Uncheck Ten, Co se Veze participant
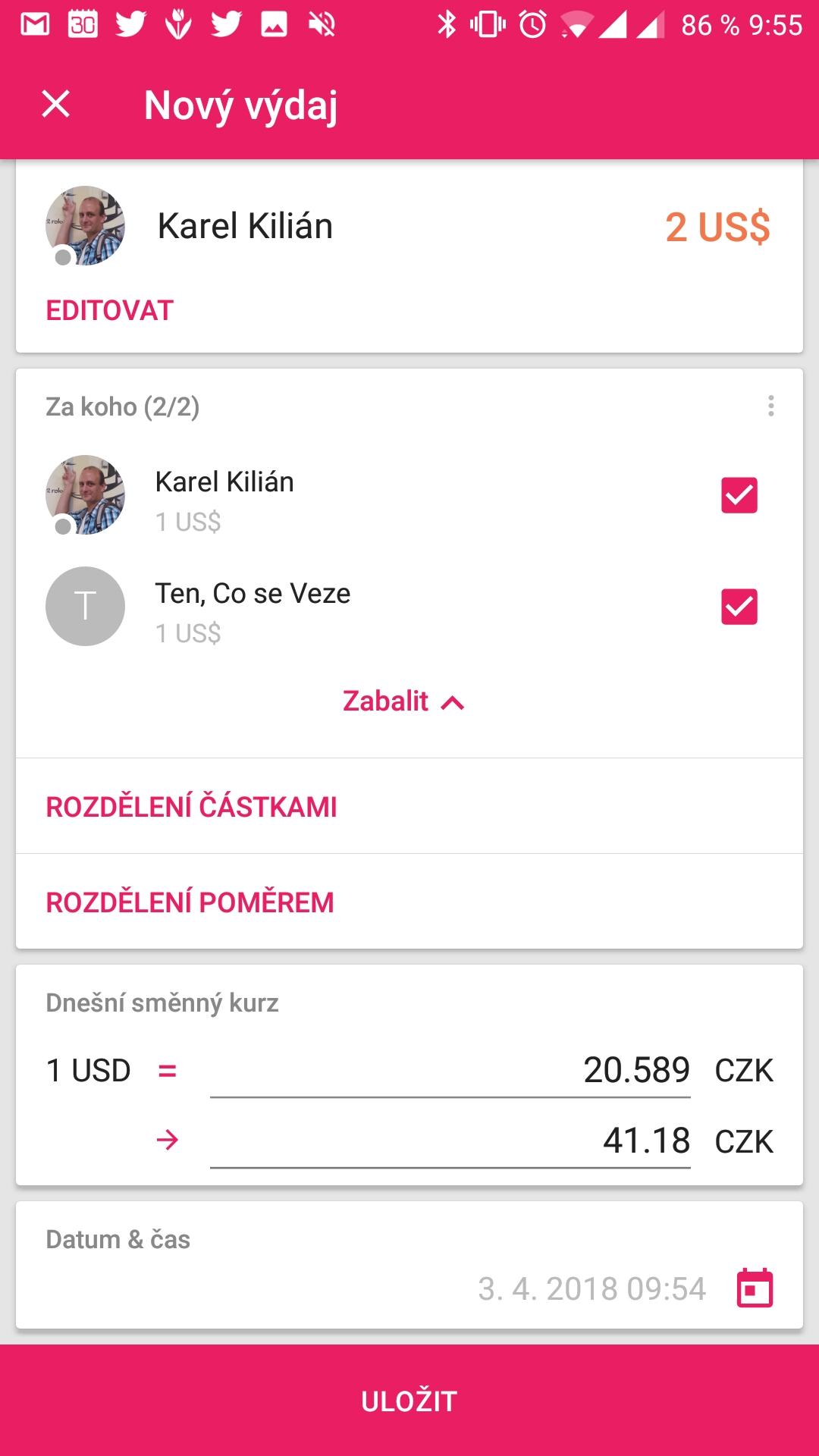This screenshot has width=819, height=1456. [x=739, y=607]
